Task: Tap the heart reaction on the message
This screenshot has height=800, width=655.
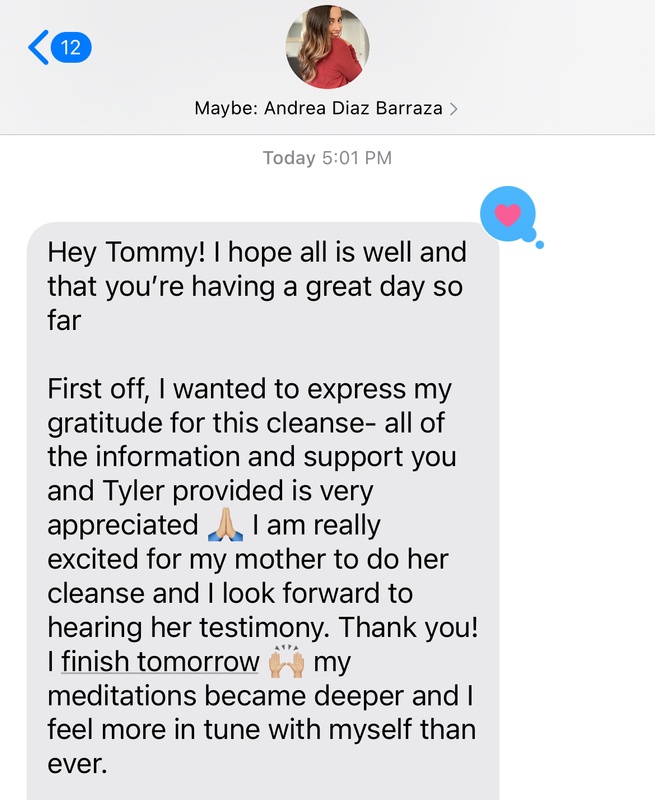Action: [x=508, y=213]
